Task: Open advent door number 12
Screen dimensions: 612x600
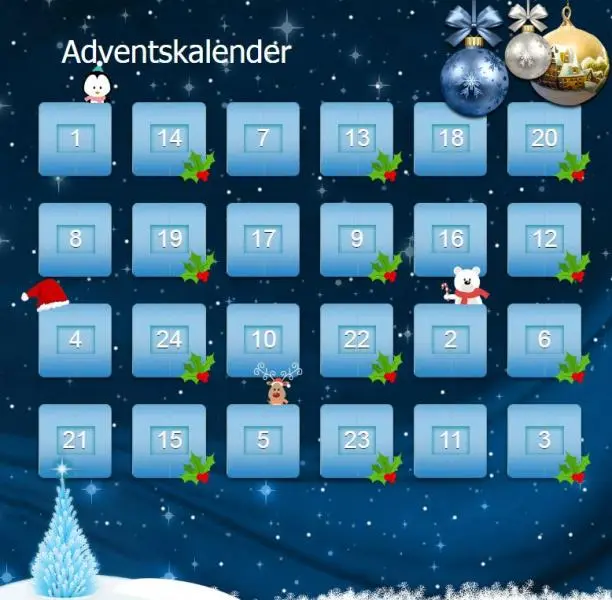Action: [544, 240]
